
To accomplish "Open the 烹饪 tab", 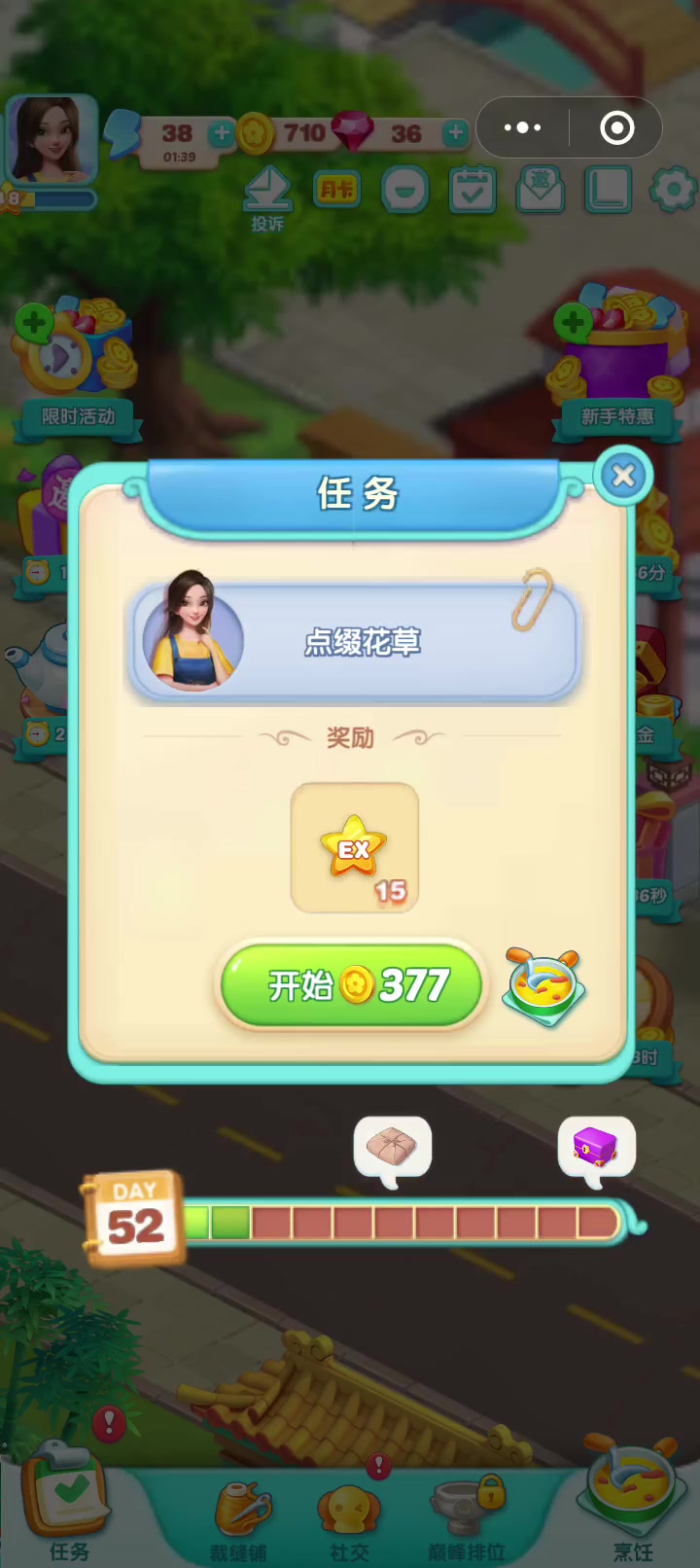I will pyautogui.click(x=631, y=1504).
